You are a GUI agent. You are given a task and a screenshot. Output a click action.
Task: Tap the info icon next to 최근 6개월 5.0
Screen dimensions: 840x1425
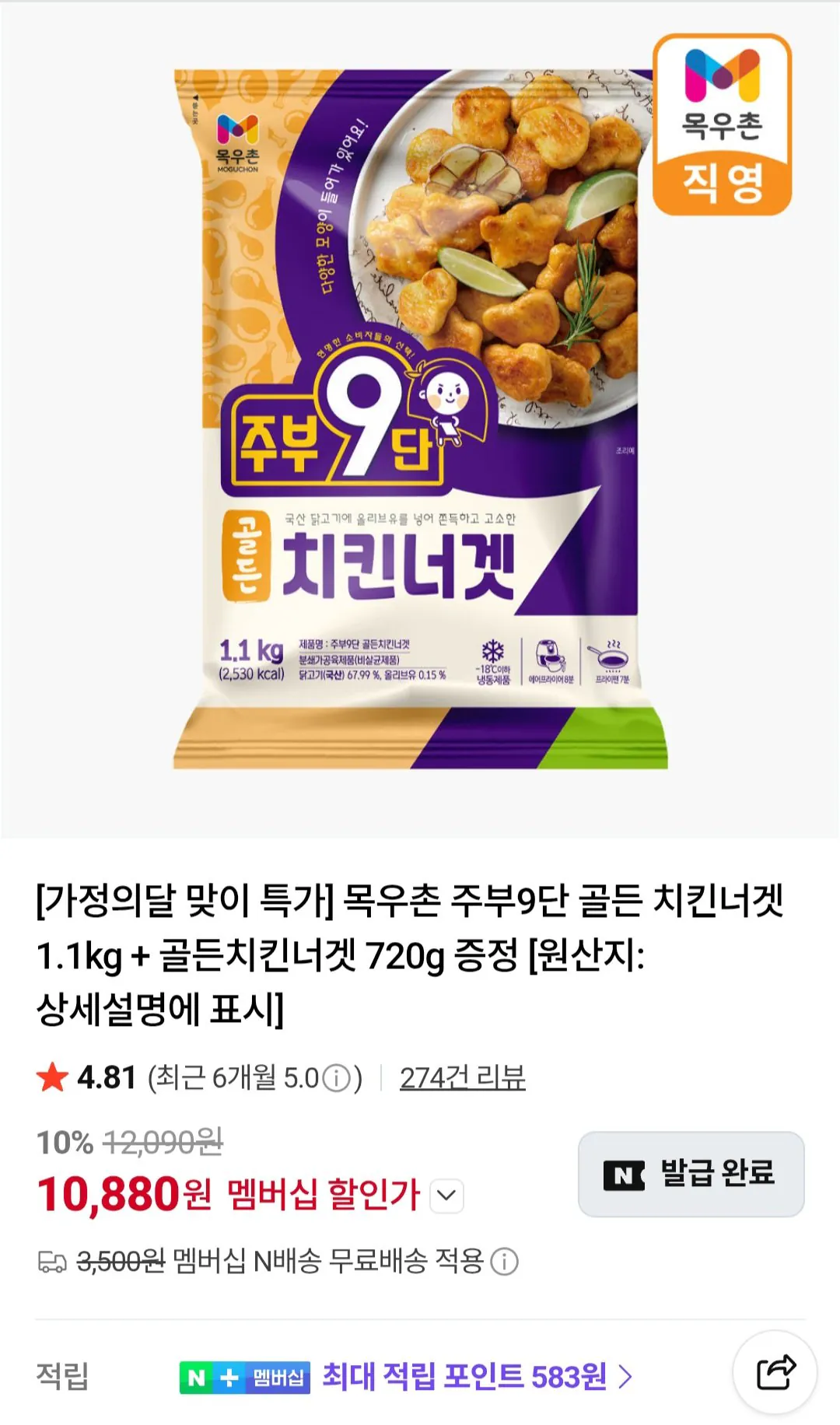(x=338, y=1079)
